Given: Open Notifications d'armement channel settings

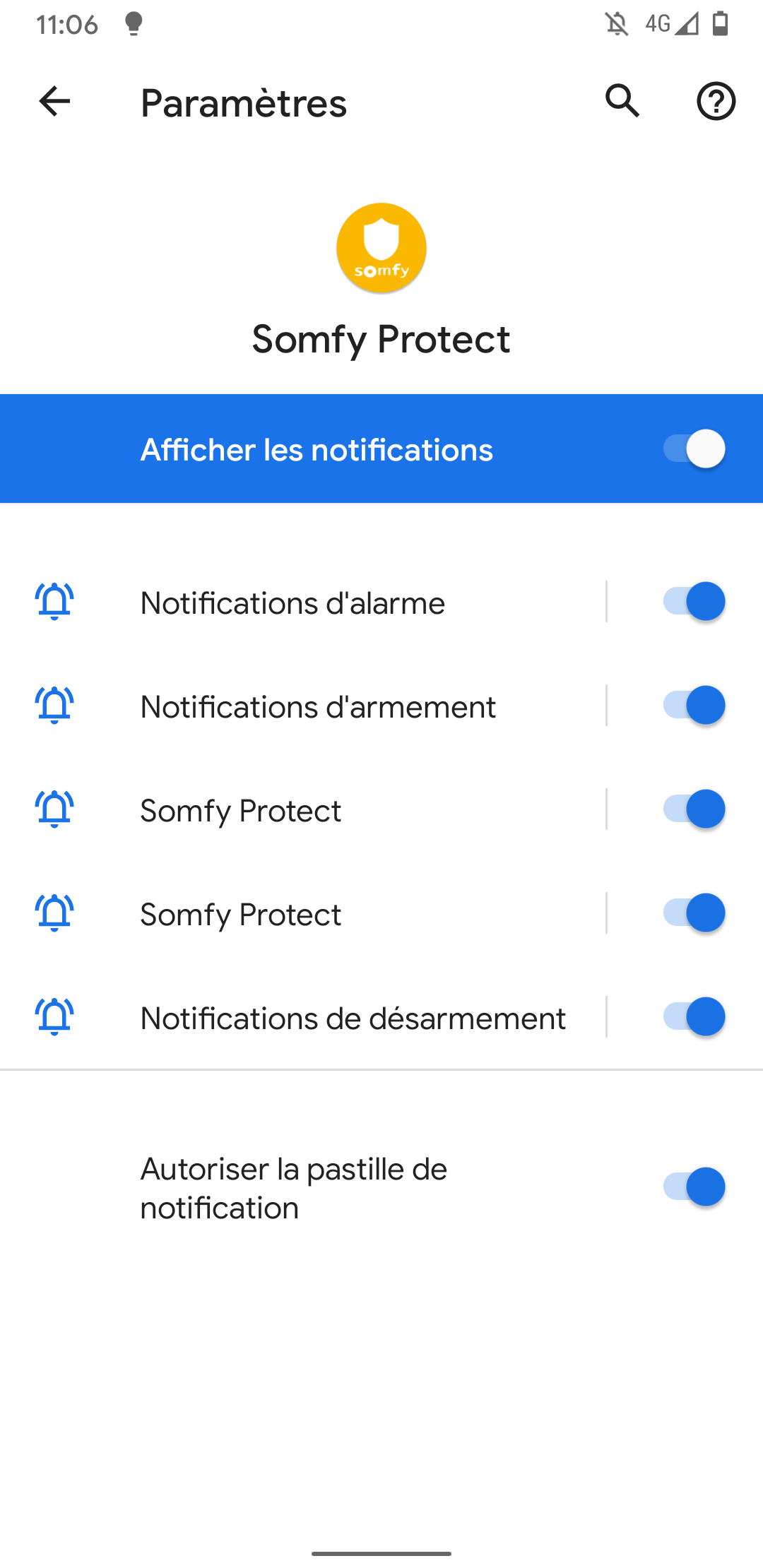Looking at the screenshot, I should click(x=318, y=707).
